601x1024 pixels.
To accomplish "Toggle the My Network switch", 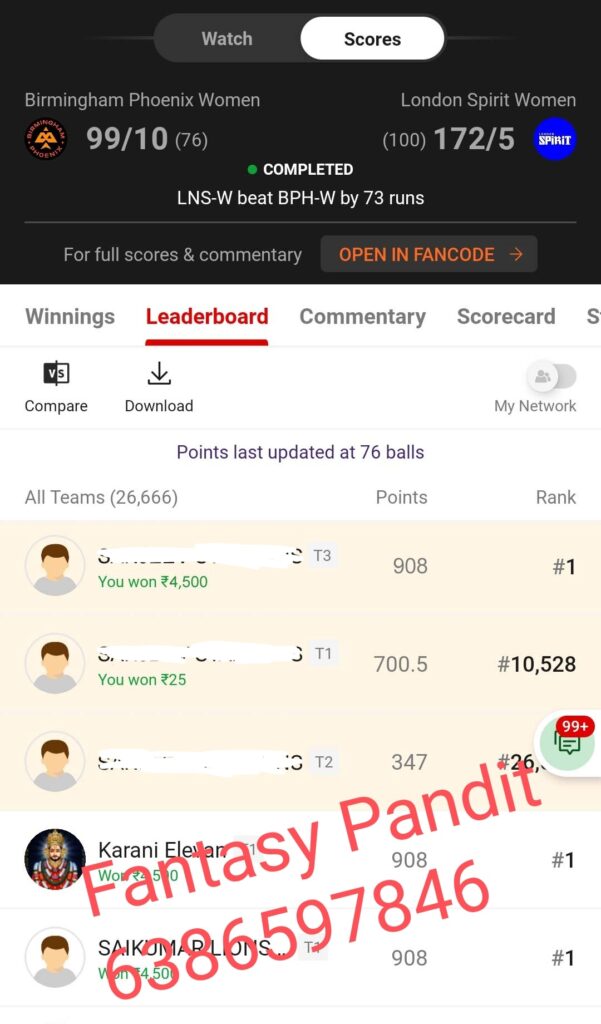I will (x=552, y=377).
